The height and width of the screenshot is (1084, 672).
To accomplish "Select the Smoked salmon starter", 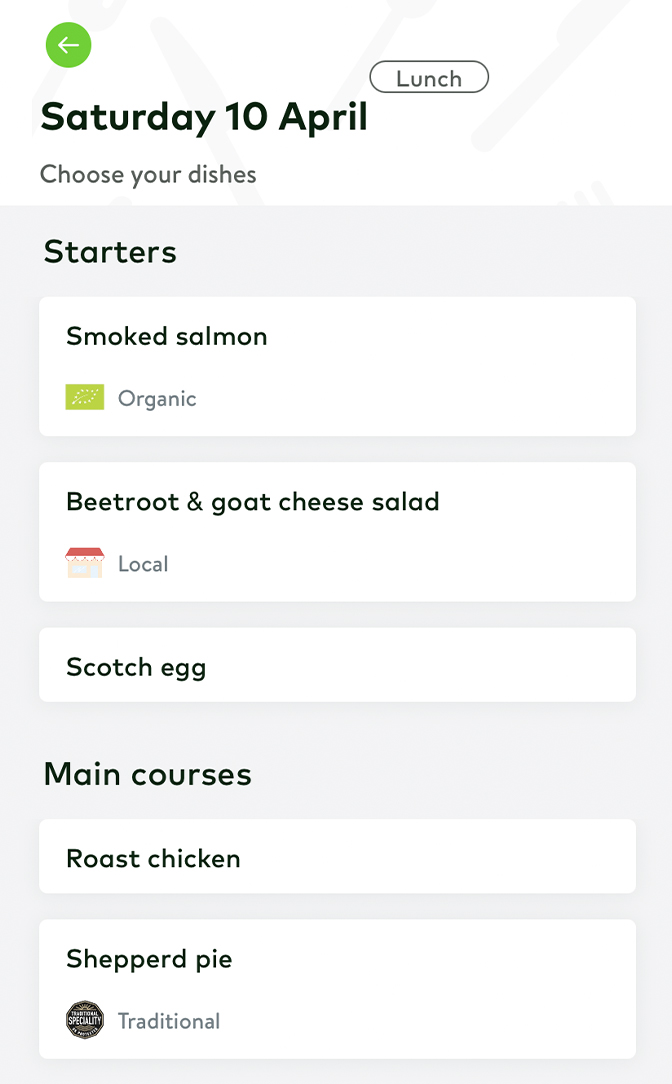I will click(337, 366).
